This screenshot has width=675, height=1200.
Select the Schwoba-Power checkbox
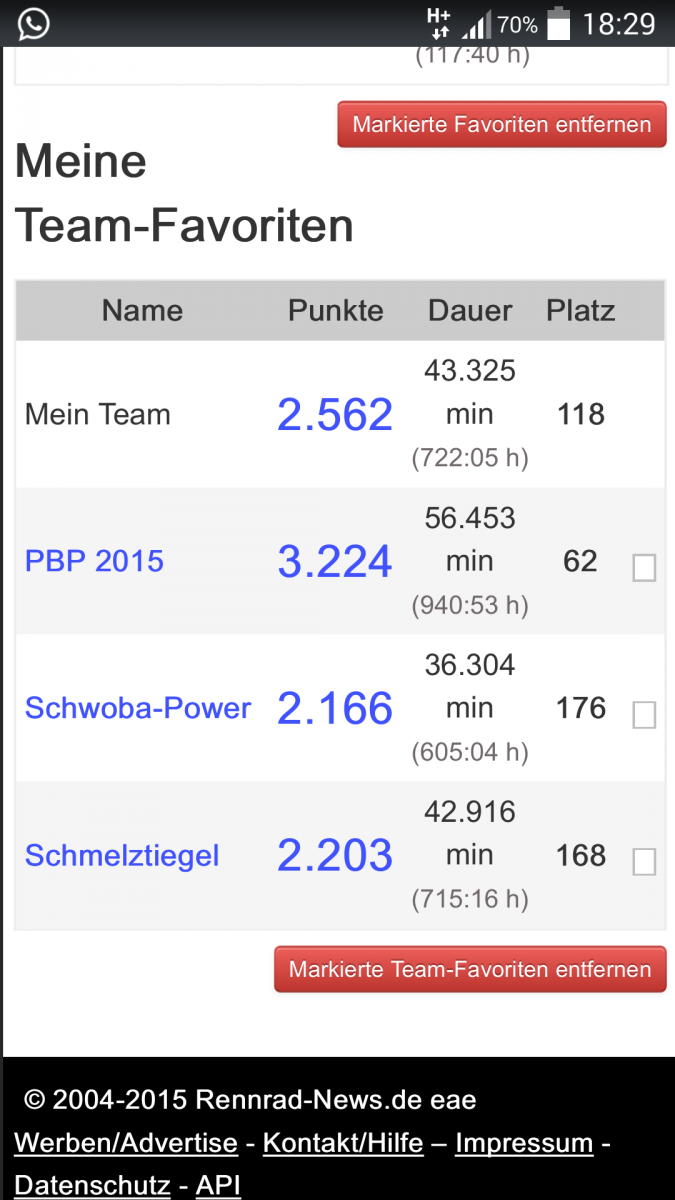[644, 714]
